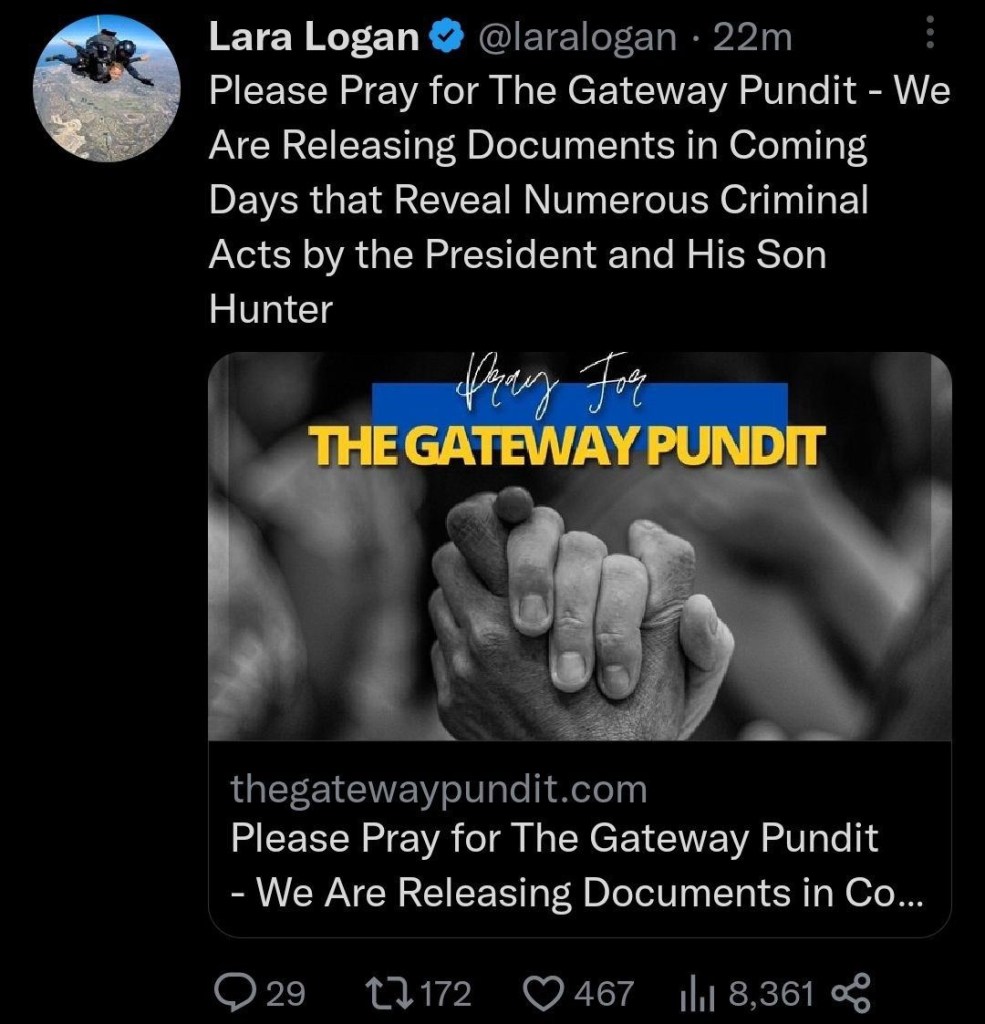The width and height of the screenshot is (985, 1024).
Task: Share this tweet
Action: [x=851, y=993]
